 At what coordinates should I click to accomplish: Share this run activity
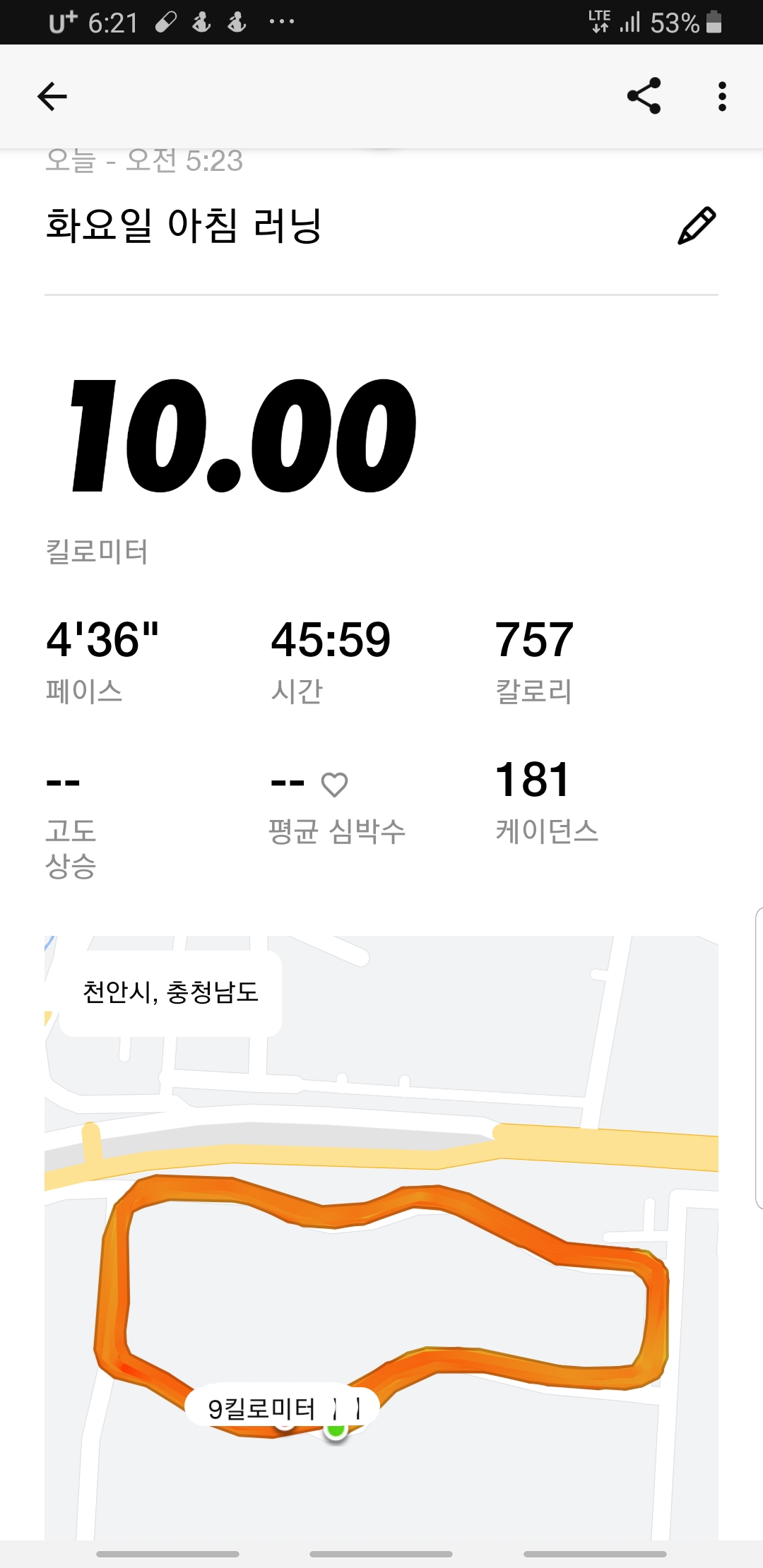(x=644, y=96)
